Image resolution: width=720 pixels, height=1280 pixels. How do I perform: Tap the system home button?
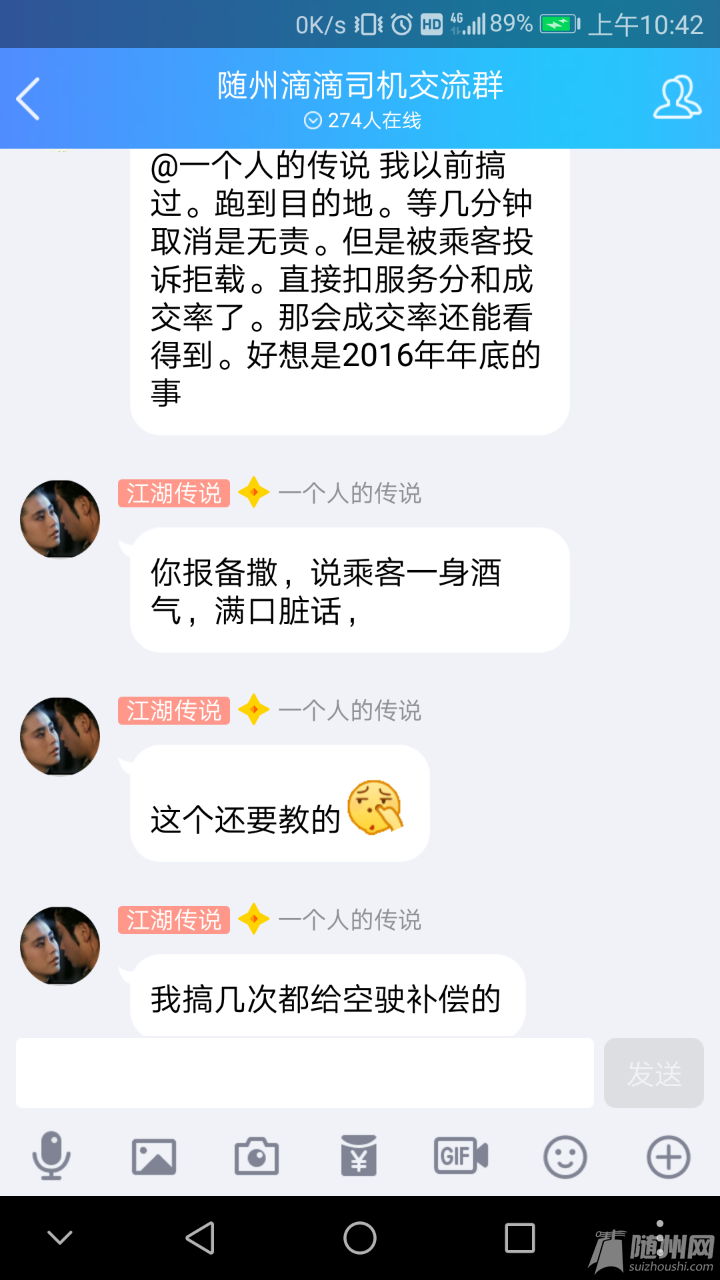tap(360, 1238)
